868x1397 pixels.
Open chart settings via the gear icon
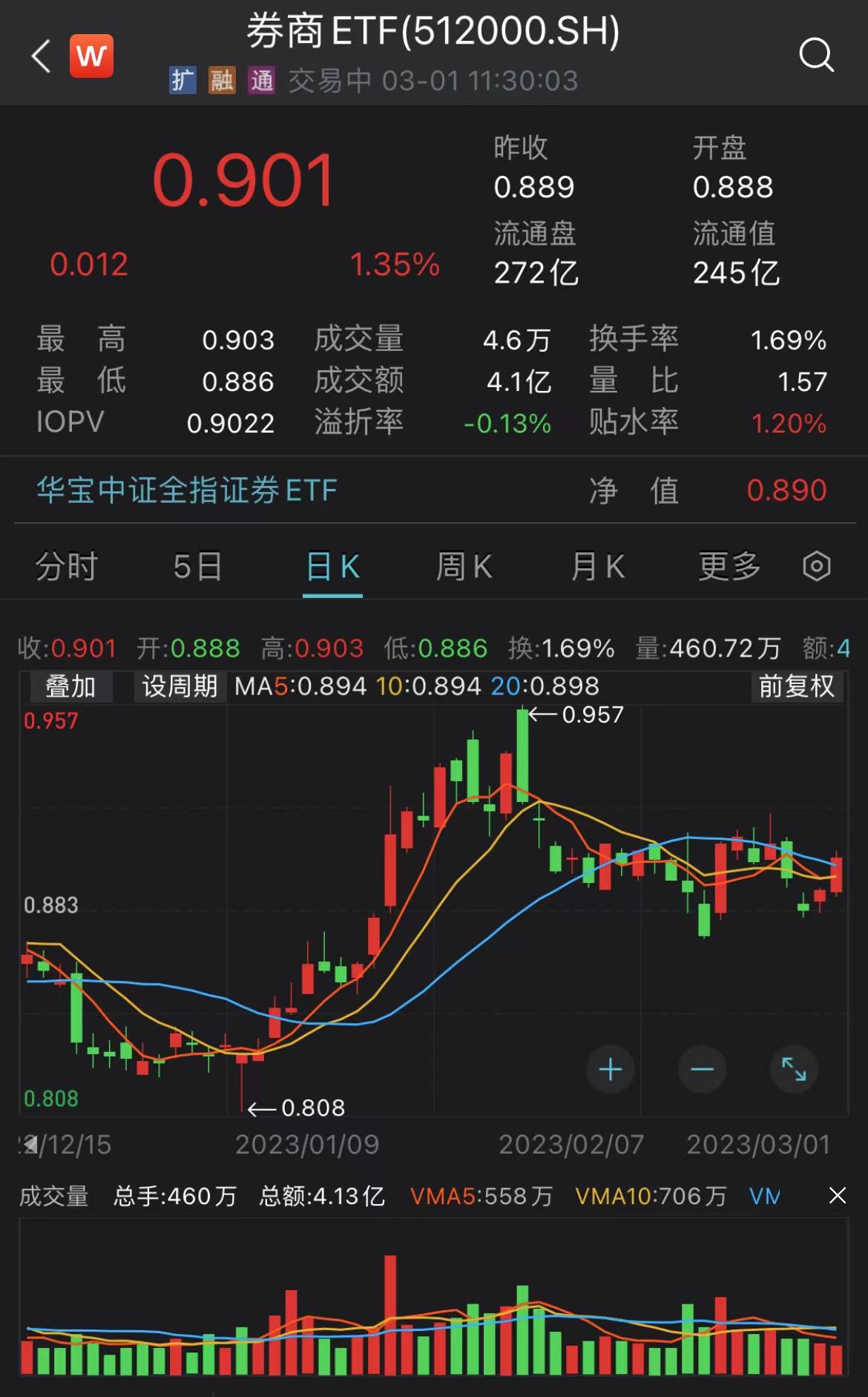point(816,565)
